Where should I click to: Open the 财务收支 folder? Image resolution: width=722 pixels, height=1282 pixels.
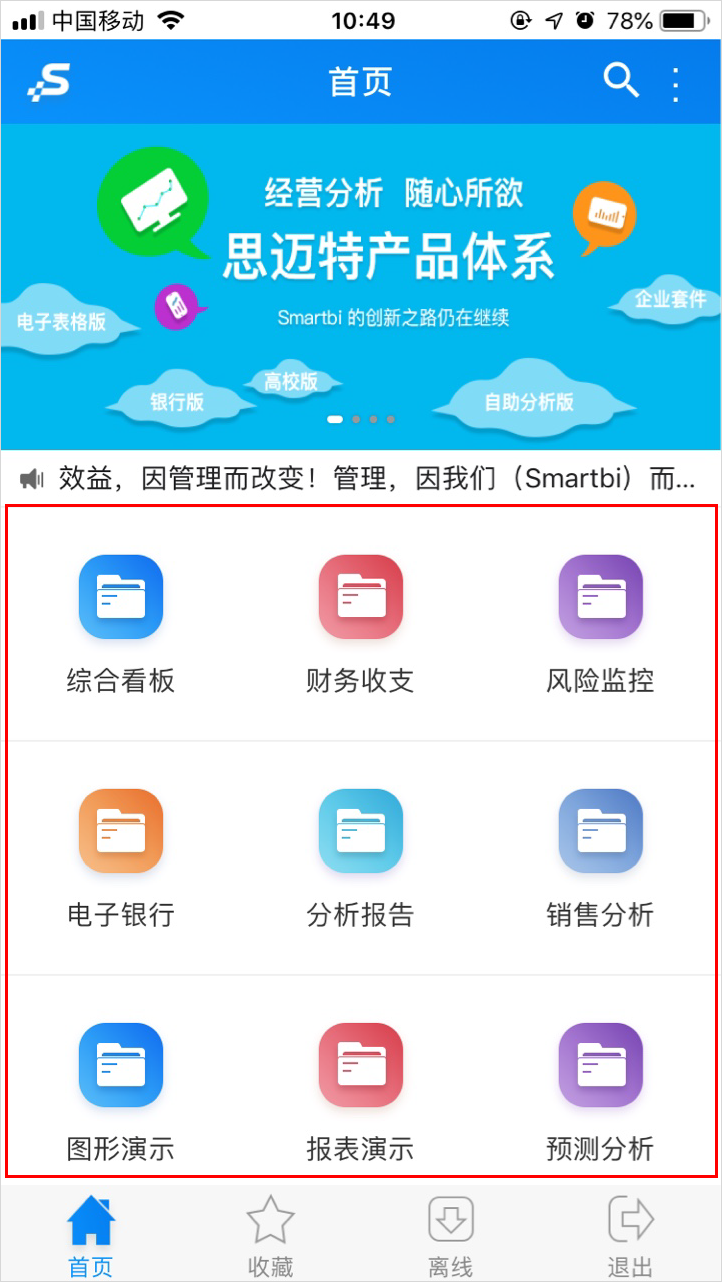coord(361,625)
